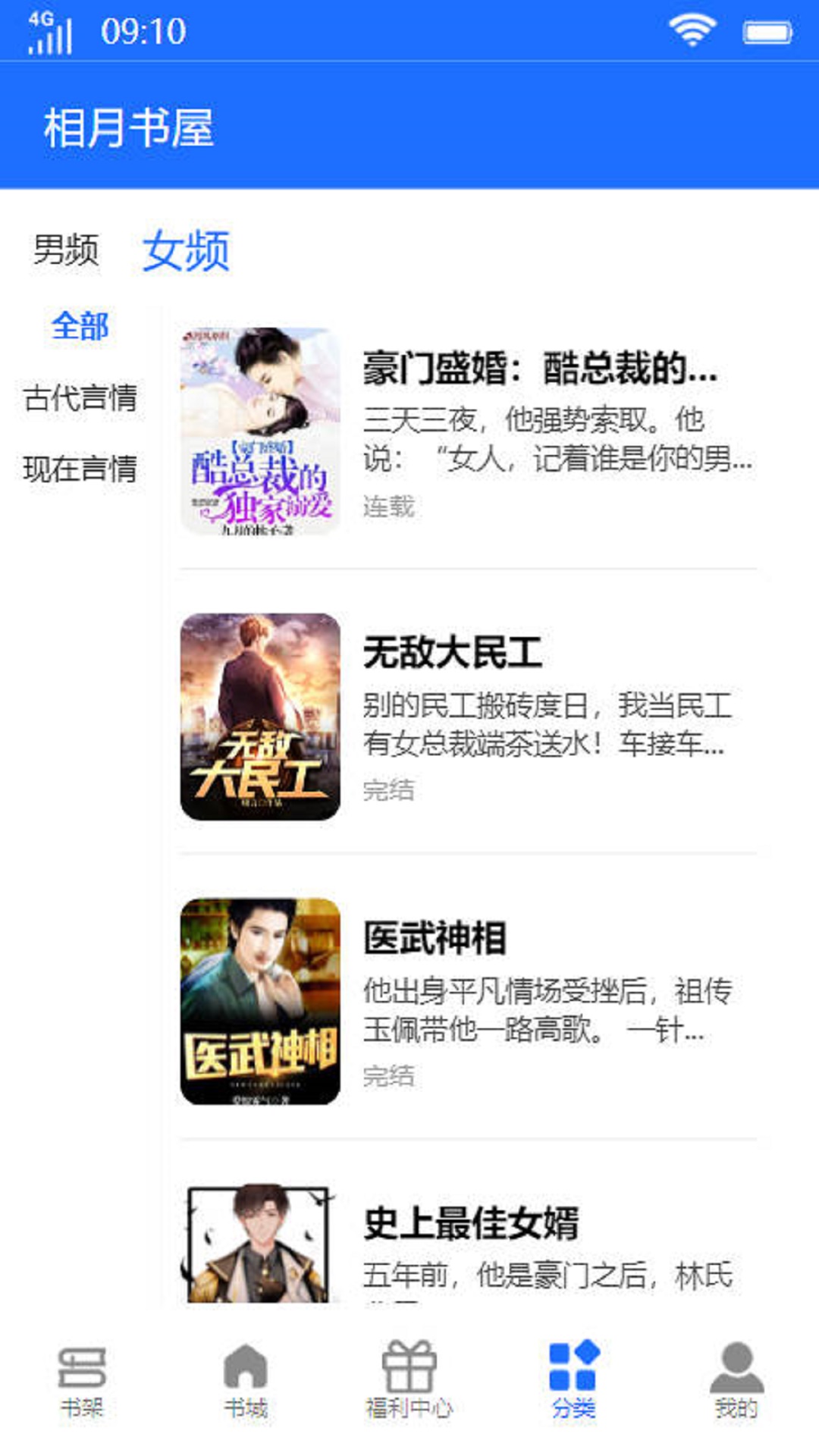Tap the 分类 tab
Viewport: 819px width, 1456px height.
(x=573, y=1380)
